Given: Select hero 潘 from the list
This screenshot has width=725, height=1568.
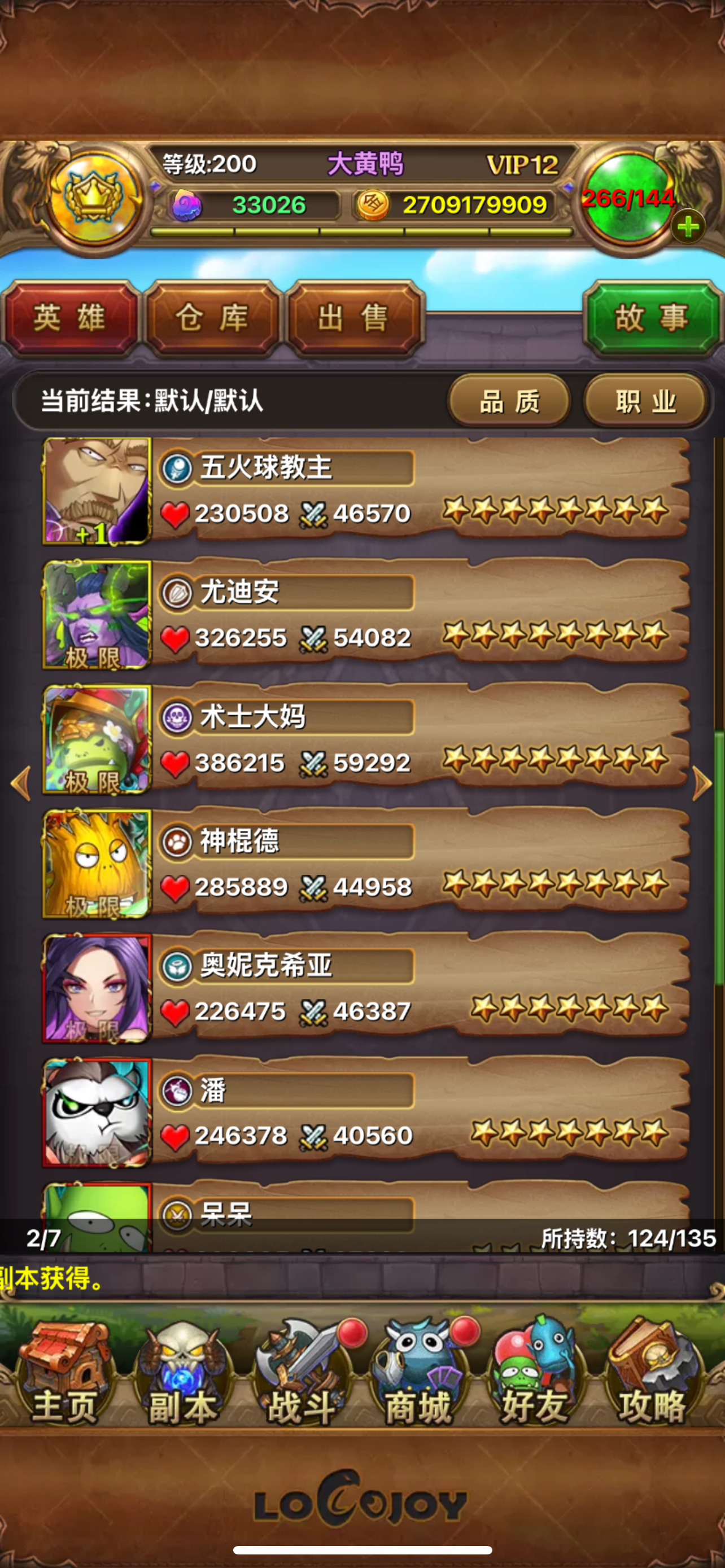Looking at the screenshot, I should point(365,1113).
